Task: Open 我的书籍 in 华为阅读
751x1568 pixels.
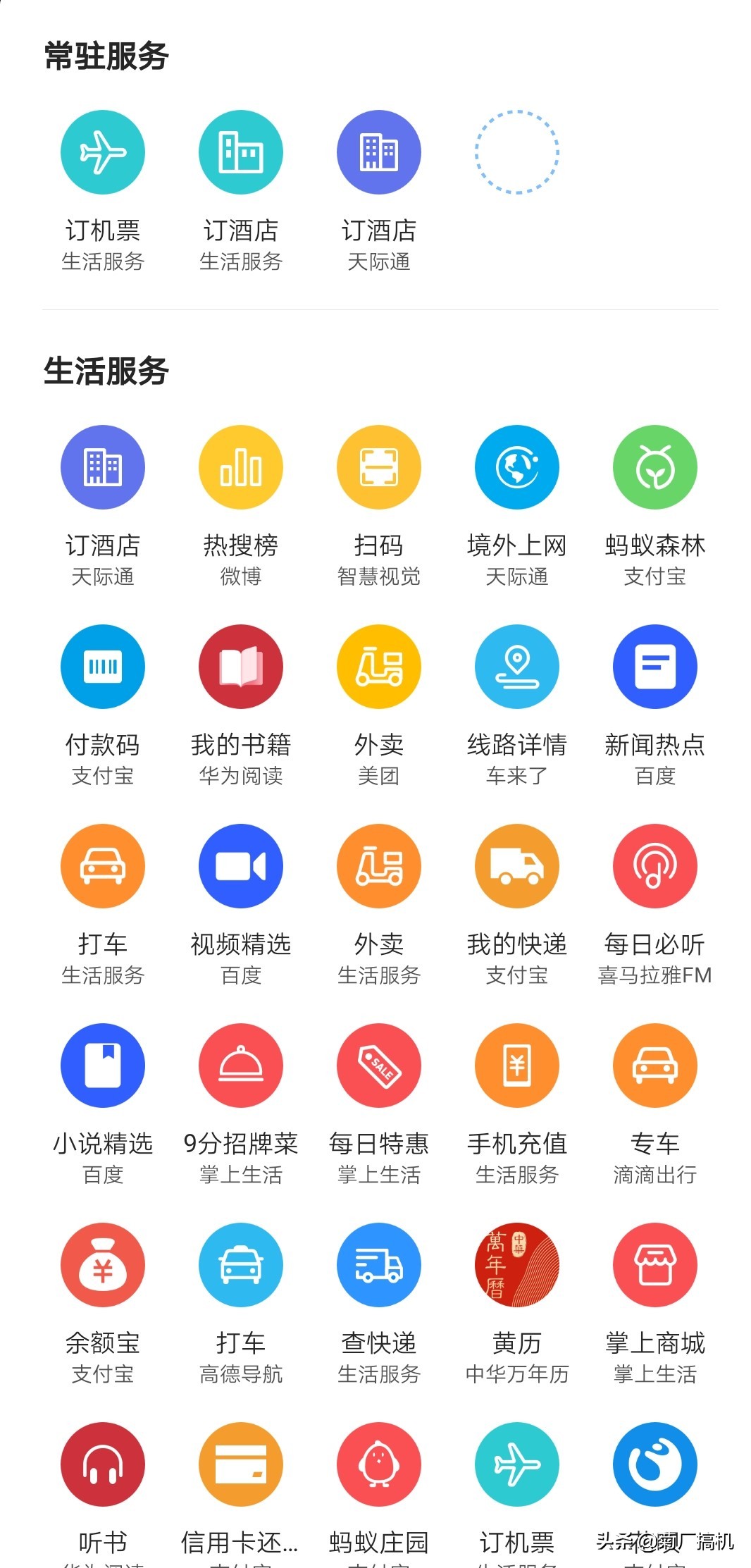Action: point(240,666)
